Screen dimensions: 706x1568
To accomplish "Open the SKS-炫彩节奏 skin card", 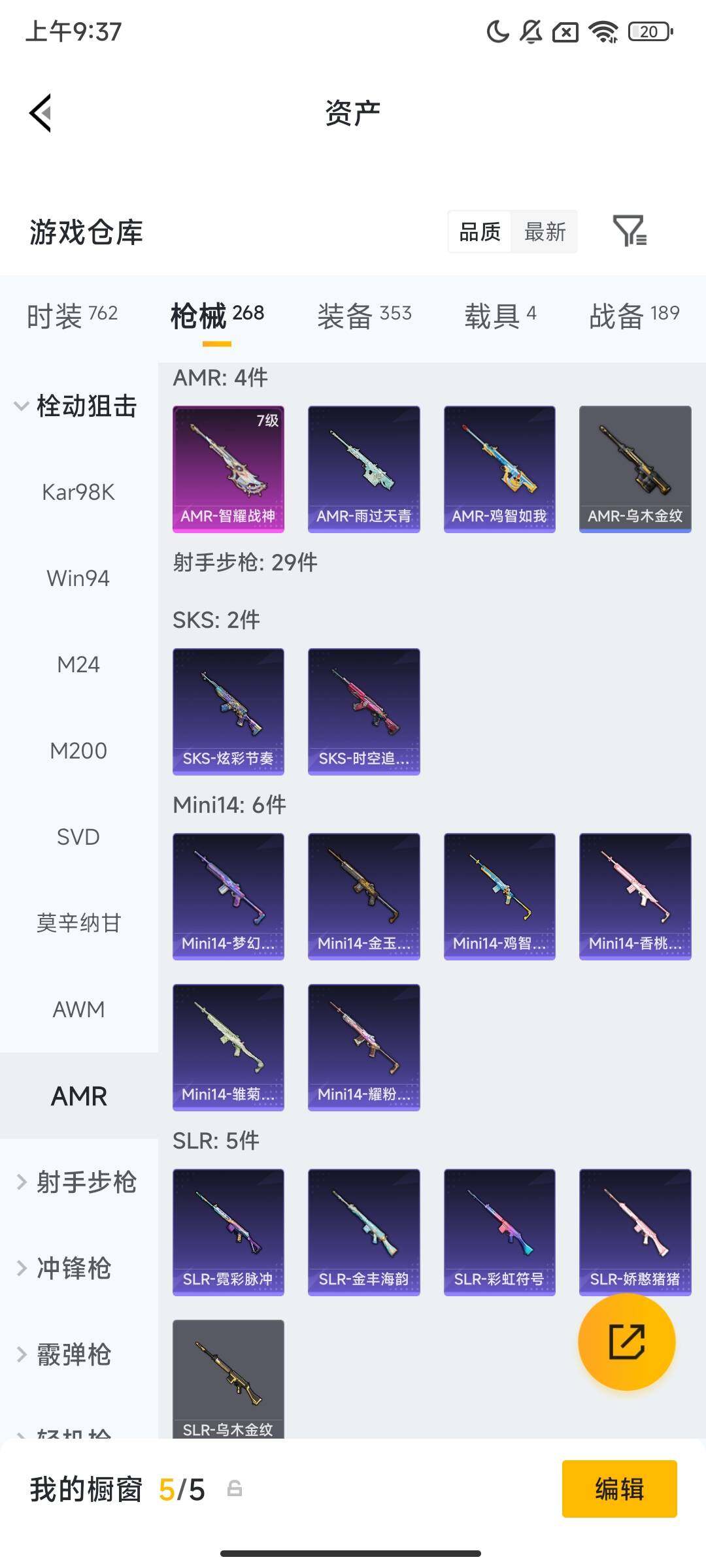I will click(228, 711).
